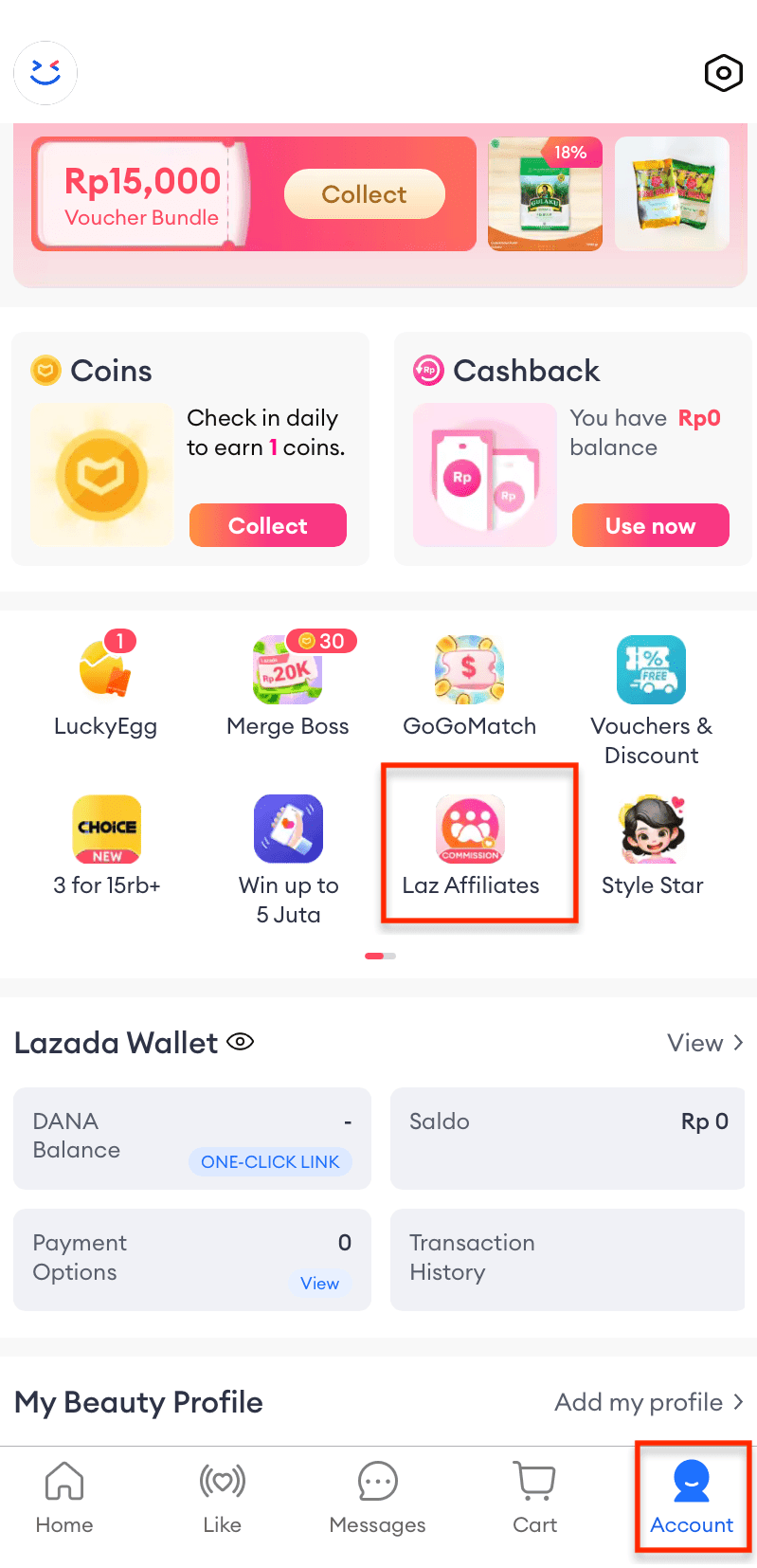Open Style Star

click(652, 846)
